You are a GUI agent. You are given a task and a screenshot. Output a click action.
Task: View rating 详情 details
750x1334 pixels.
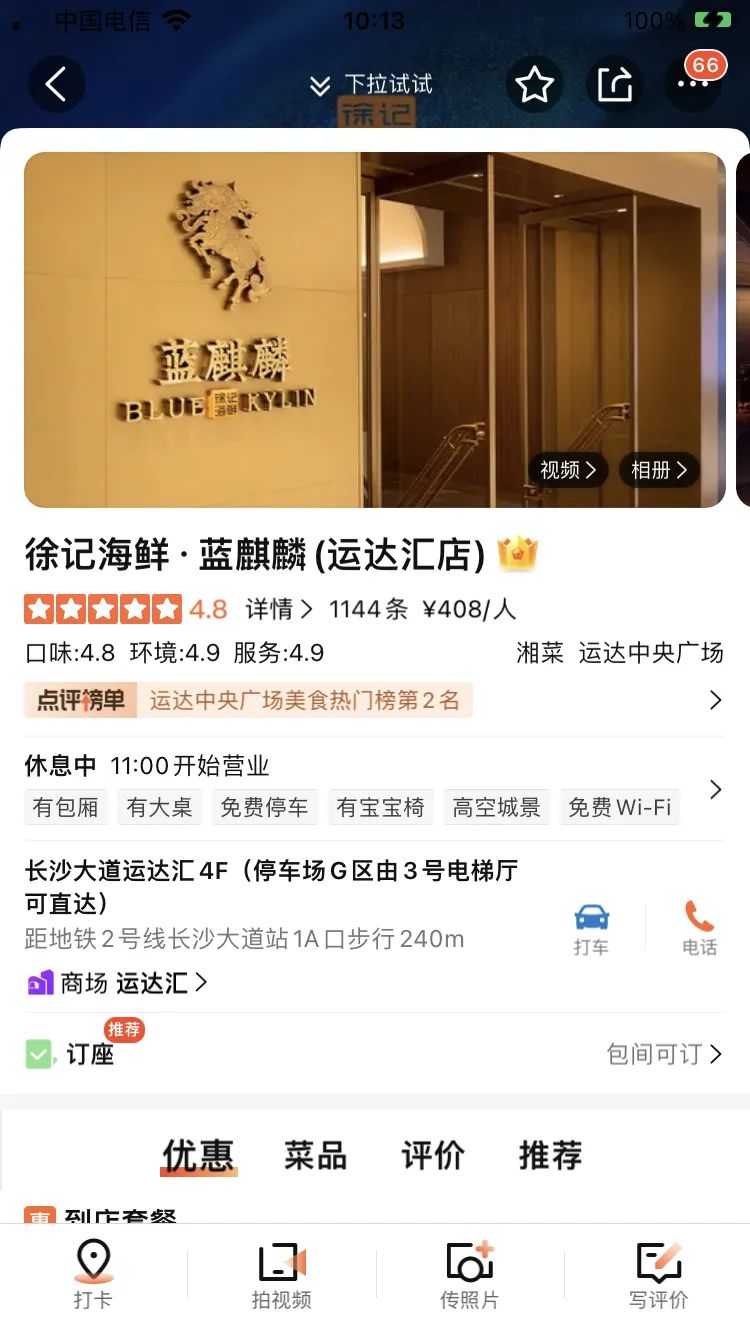coord(279,608)
